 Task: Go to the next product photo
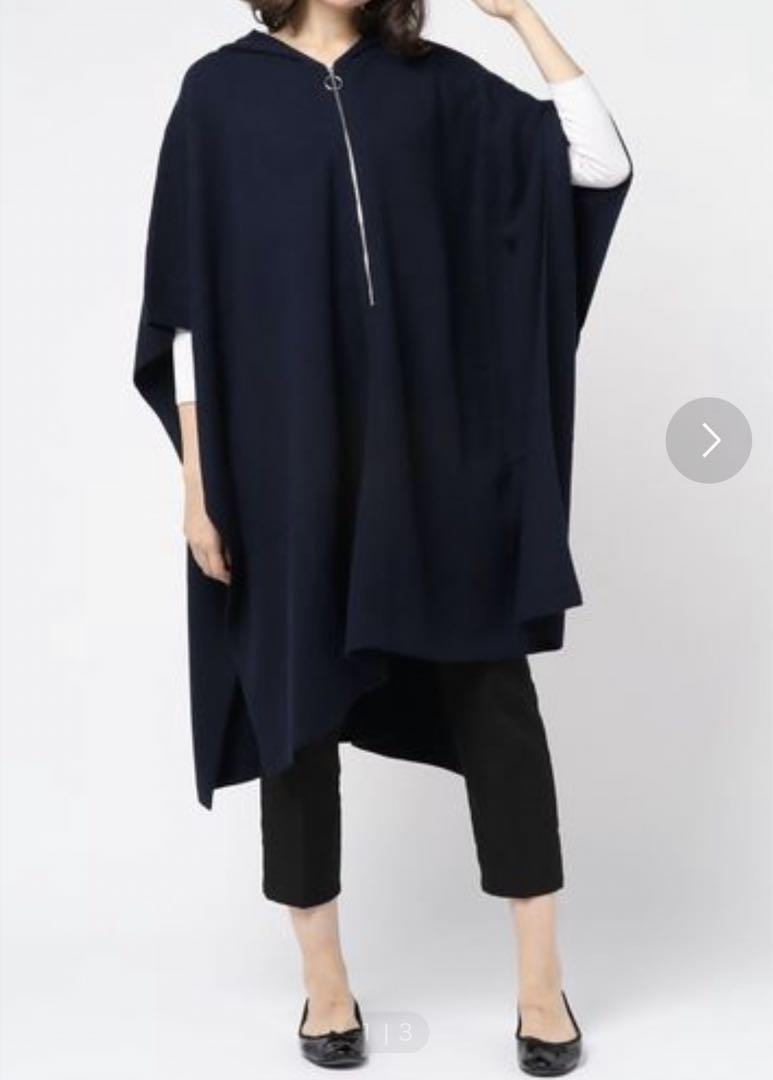pos(708,440)
